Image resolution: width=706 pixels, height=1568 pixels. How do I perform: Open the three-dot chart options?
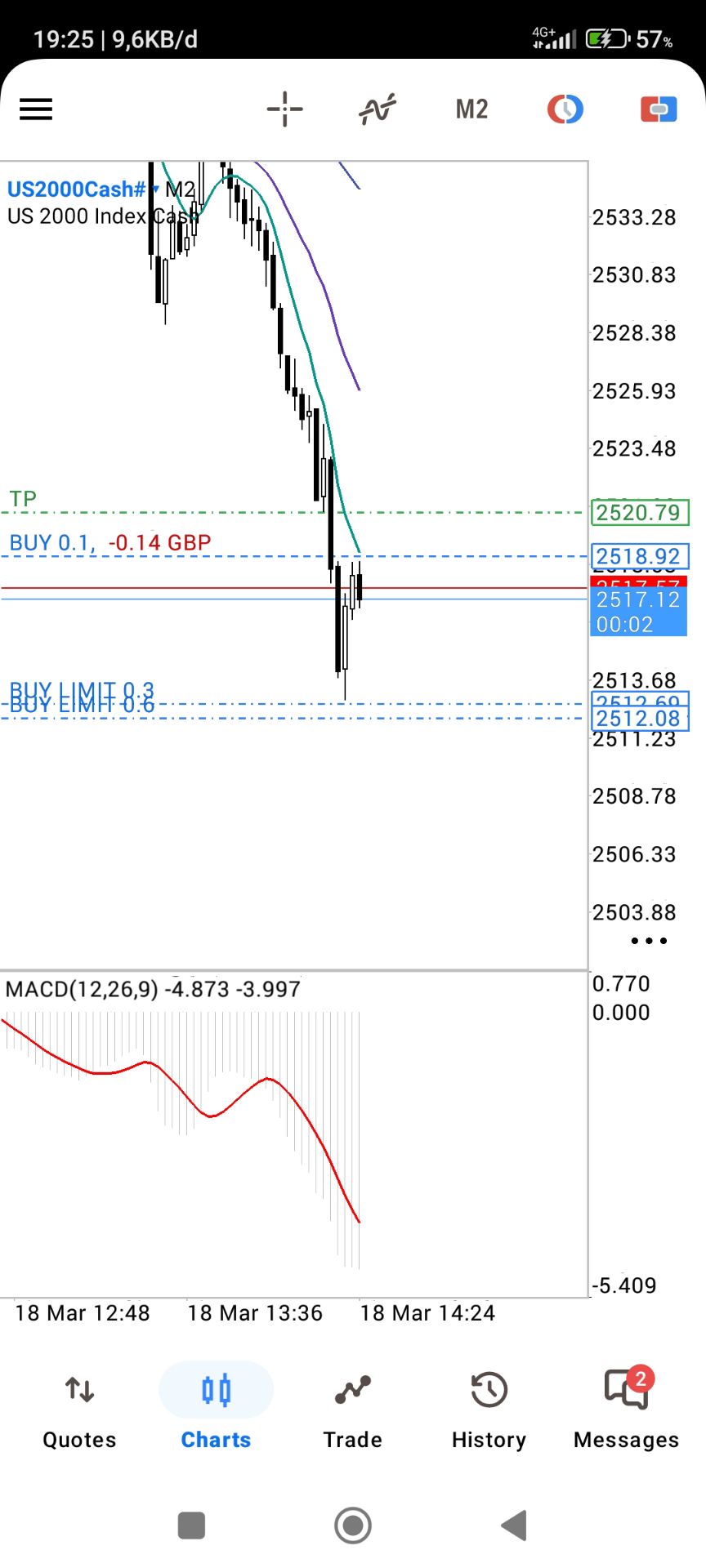click(649, 941)
